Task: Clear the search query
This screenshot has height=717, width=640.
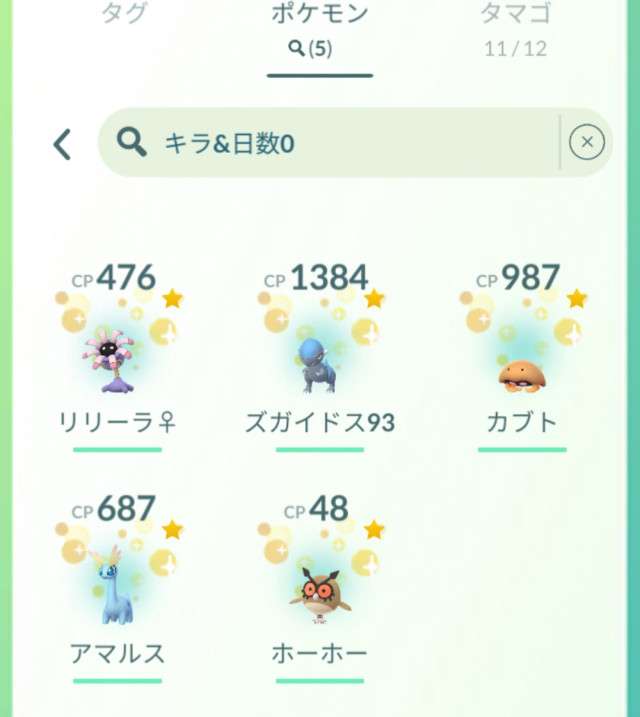Action: point(587,143)
